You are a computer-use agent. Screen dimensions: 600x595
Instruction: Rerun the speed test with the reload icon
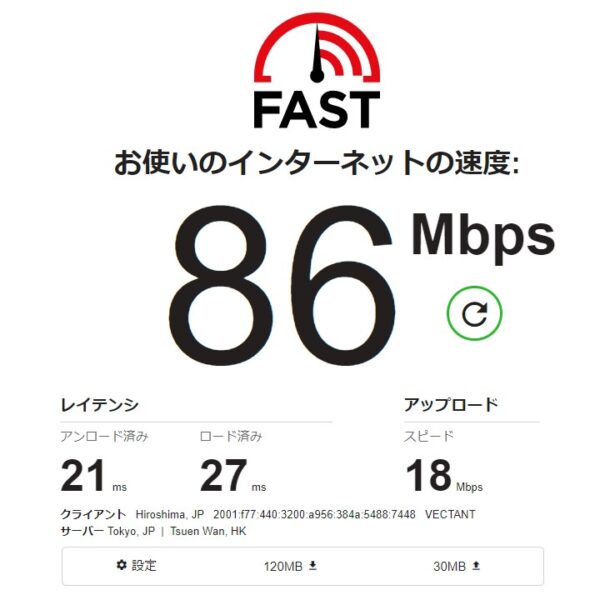tap(474, 314)
